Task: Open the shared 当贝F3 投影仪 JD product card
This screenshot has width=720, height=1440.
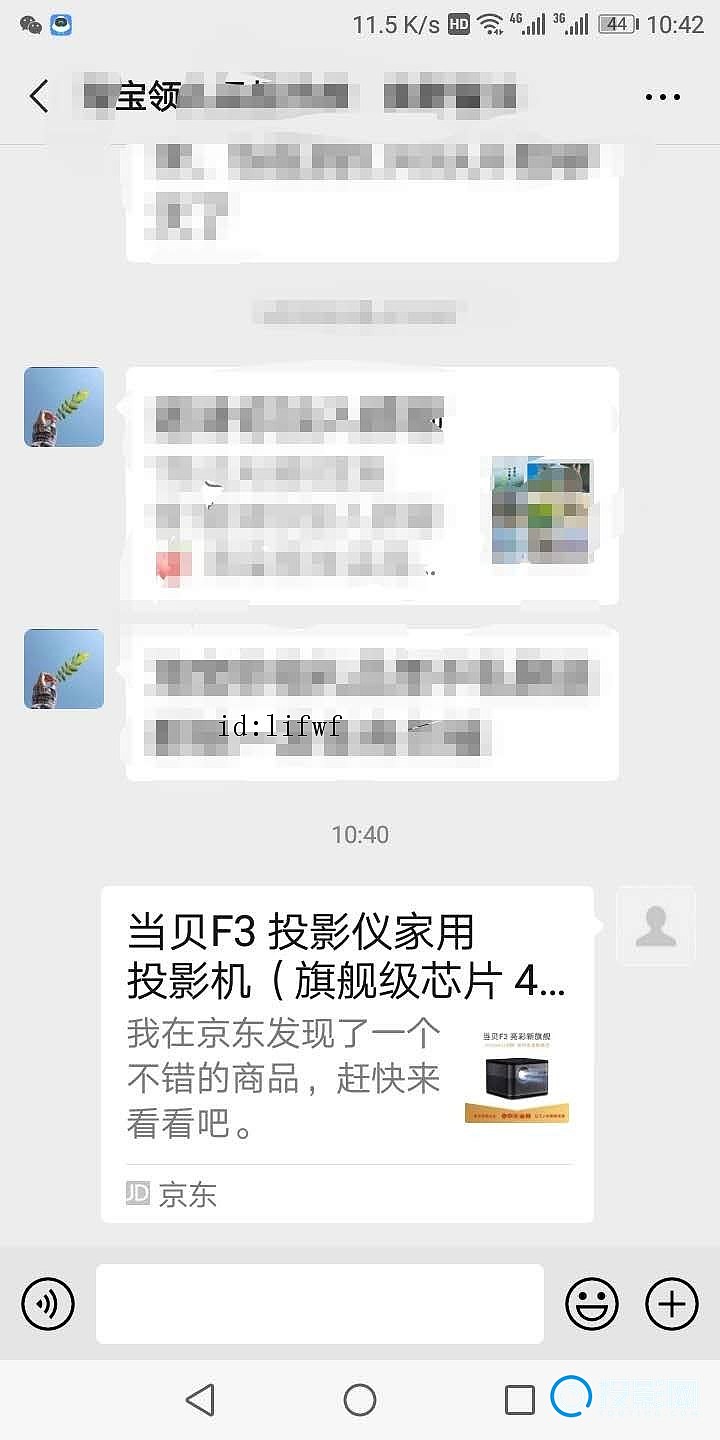Action: click(x=347, y=1050)
